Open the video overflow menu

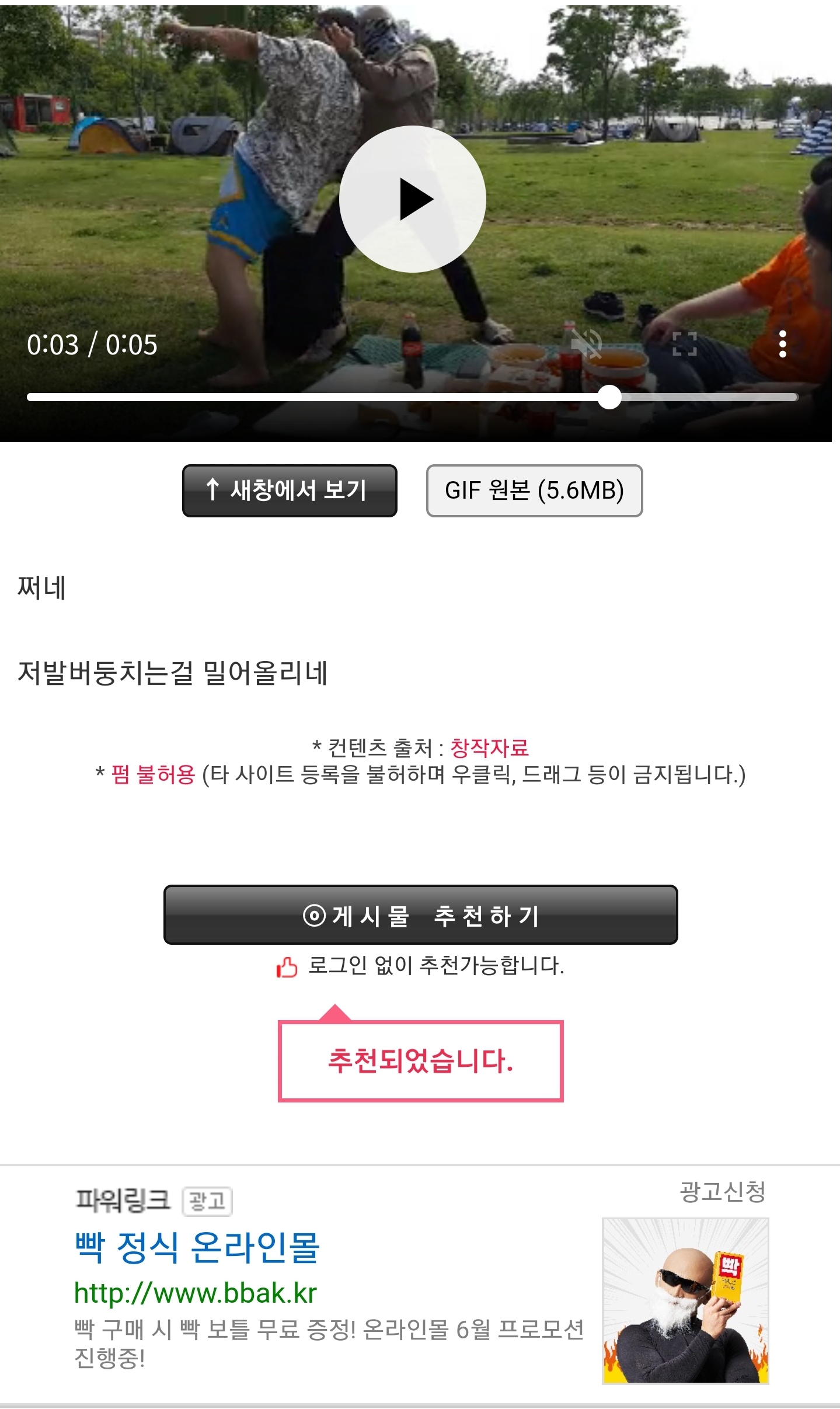pos(783,344)
